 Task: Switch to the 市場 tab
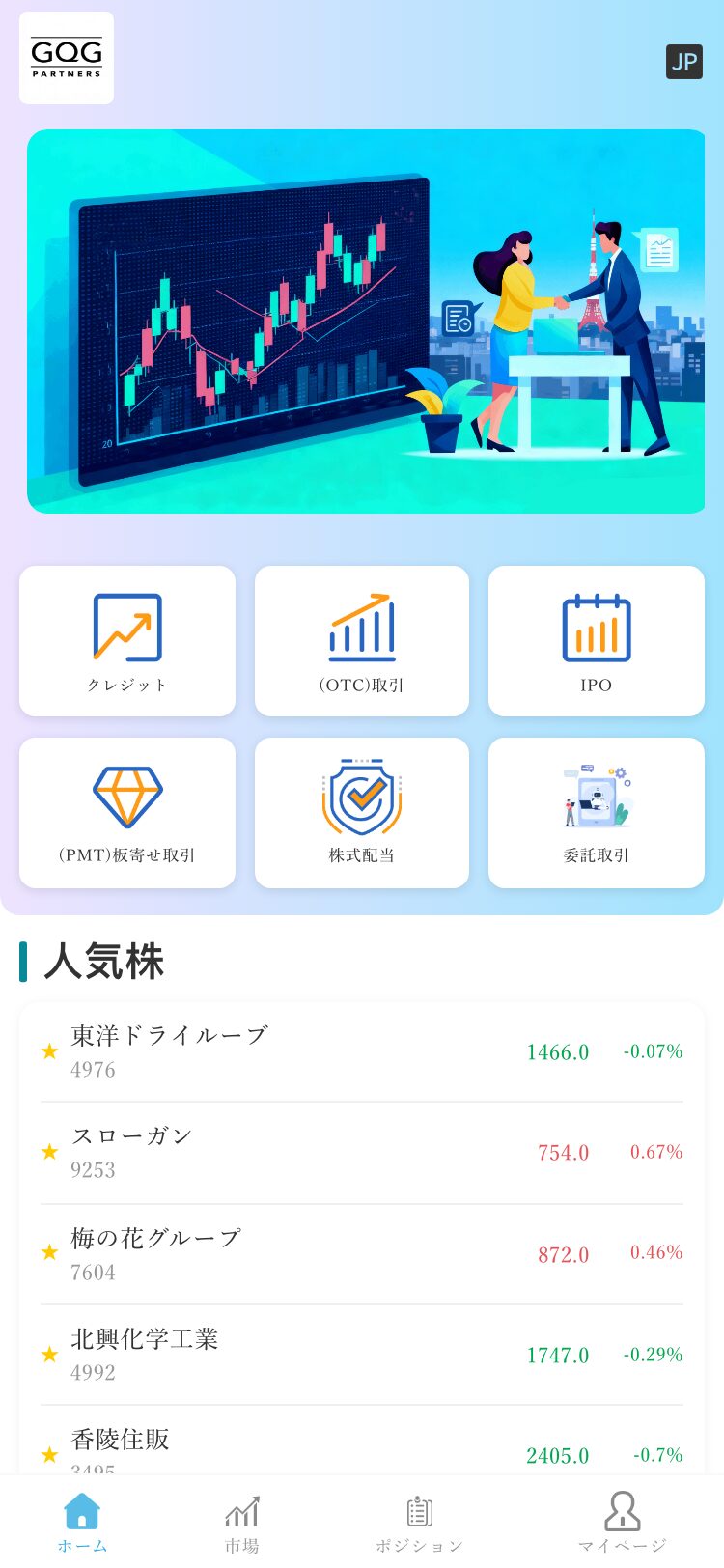241,1521
